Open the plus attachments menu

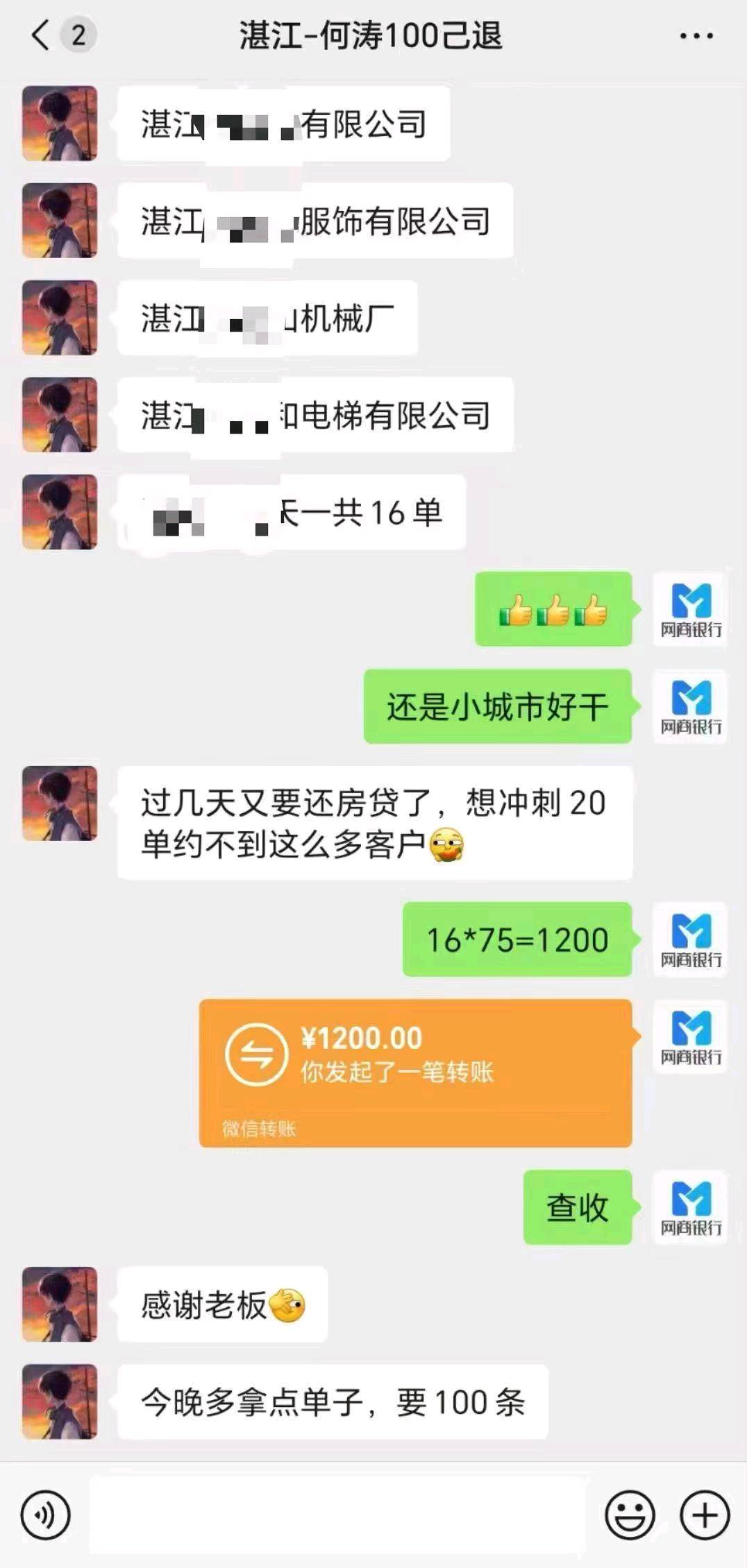pyautogui.click(x=705, y=1516)
